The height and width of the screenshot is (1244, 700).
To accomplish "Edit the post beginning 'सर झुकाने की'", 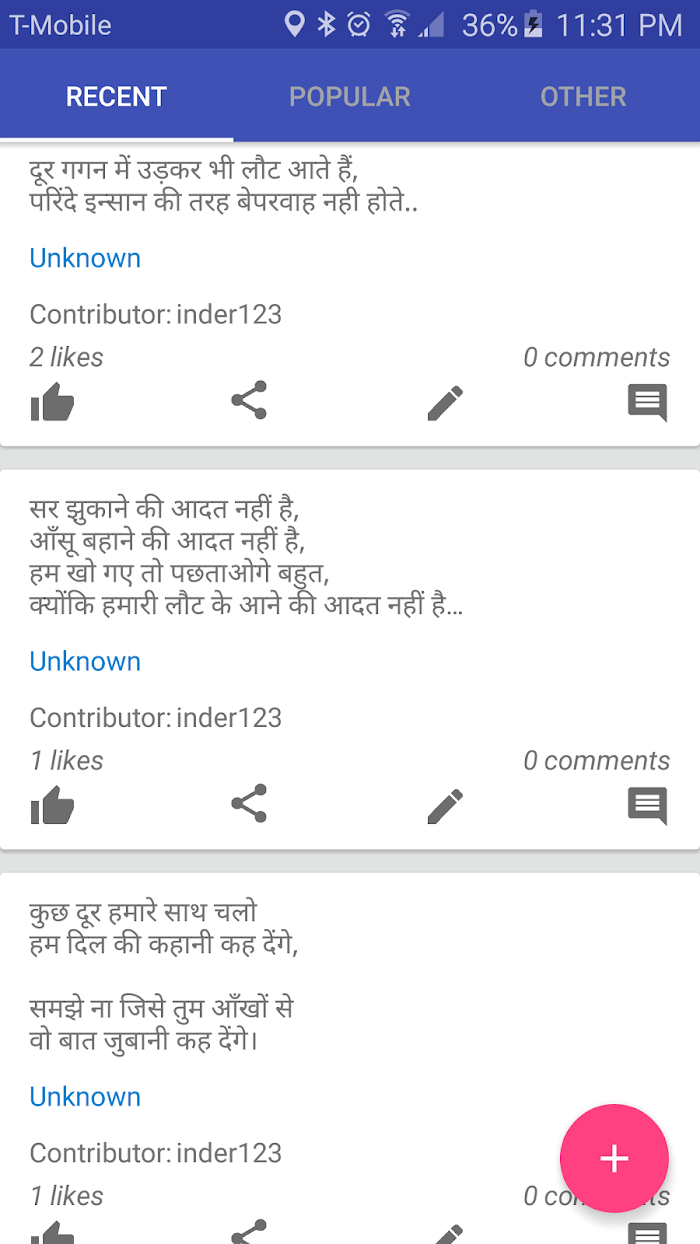I will tap(445, 805).
